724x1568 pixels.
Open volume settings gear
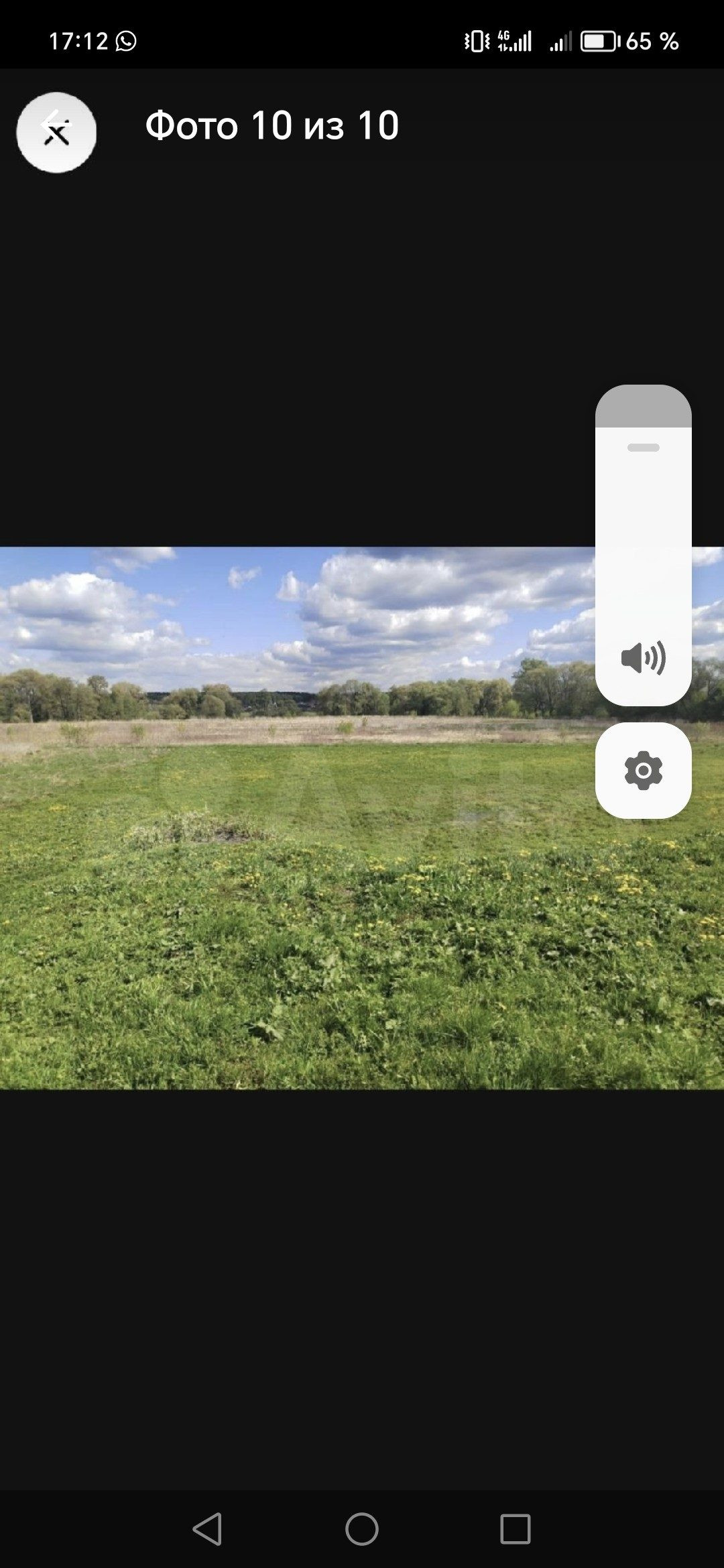point(643,771)
